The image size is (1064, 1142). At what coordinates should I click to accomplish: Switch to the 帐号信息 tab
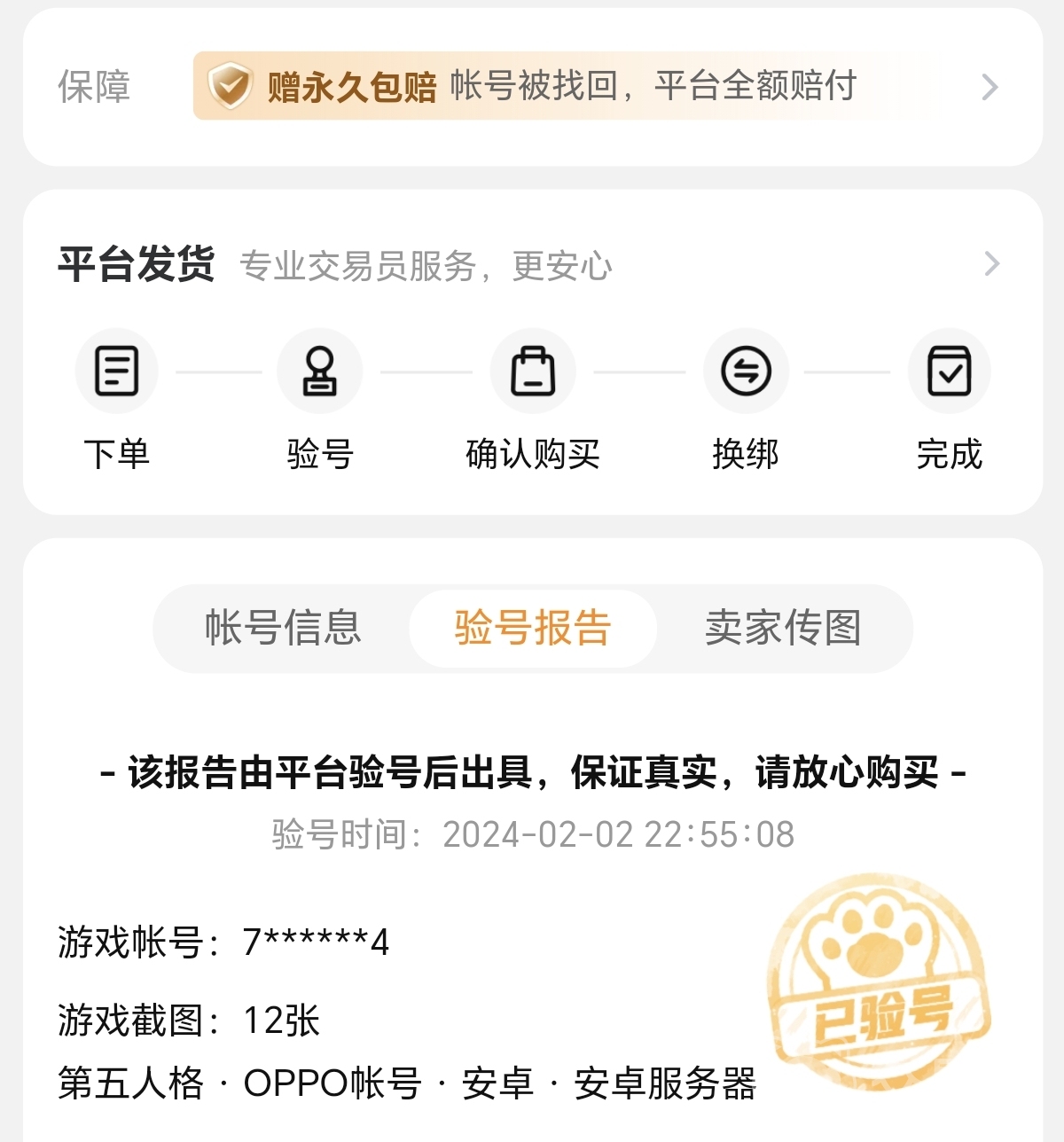[283, 628]
